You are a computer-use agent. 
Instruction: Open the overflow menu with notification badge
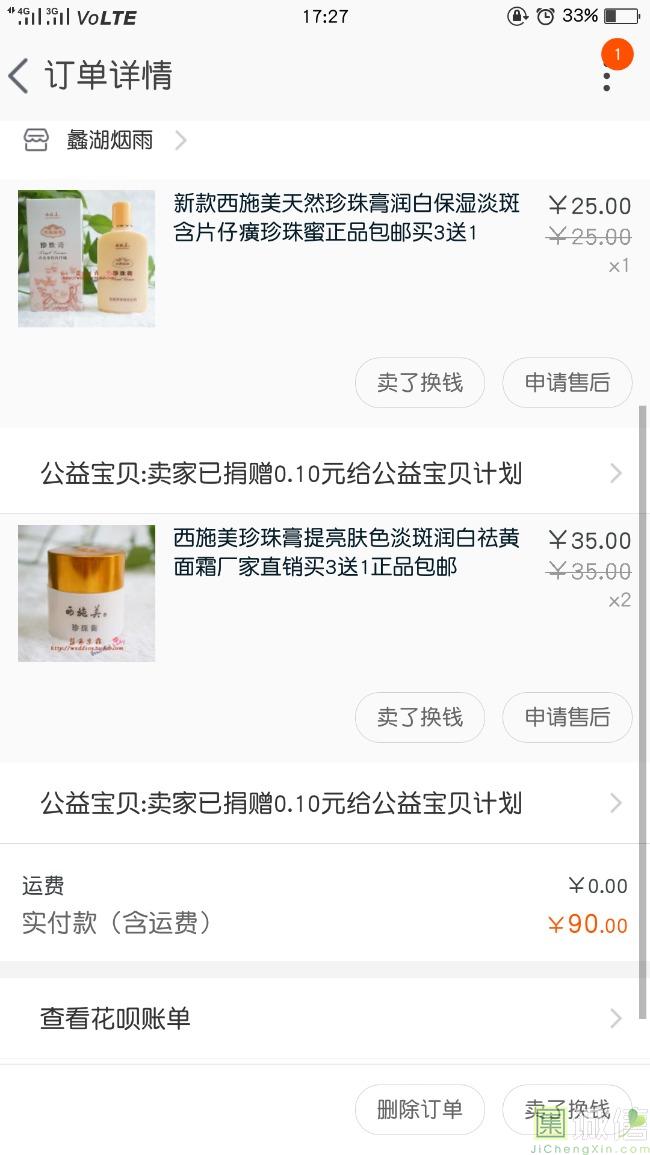(606, 74)
